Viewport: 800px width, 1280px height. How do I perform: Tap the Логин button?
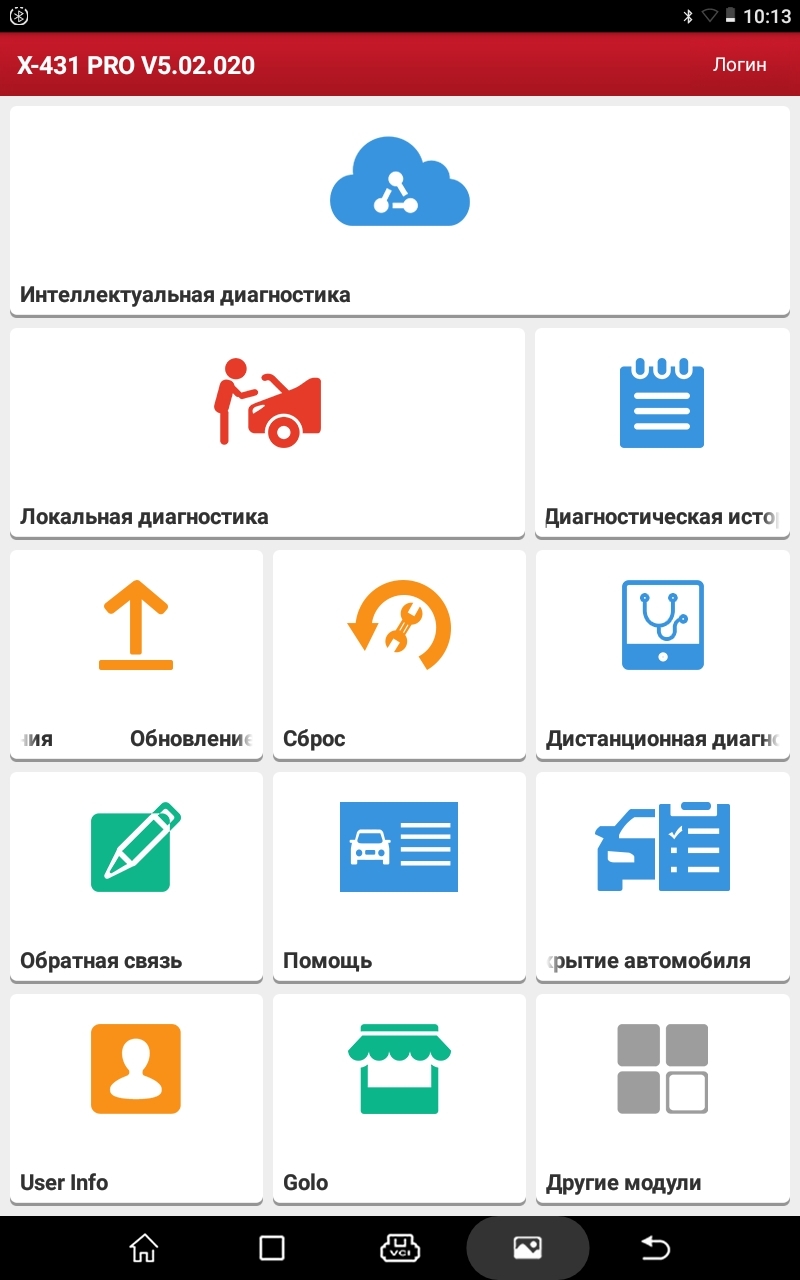[x=739, y=65]
